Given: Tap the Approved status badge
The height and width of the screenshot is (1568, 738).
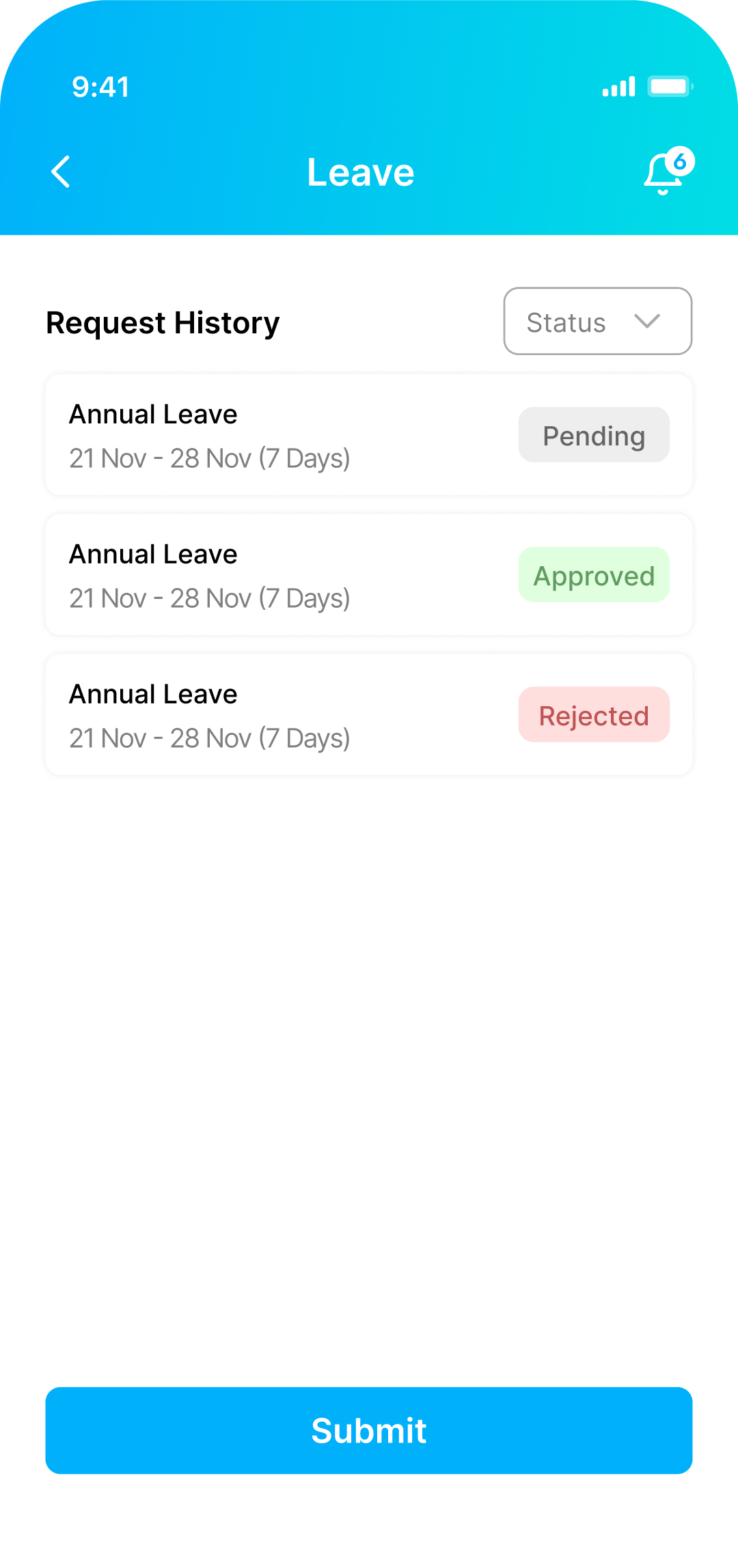Looking at the screenshot, I should [593, 575].
